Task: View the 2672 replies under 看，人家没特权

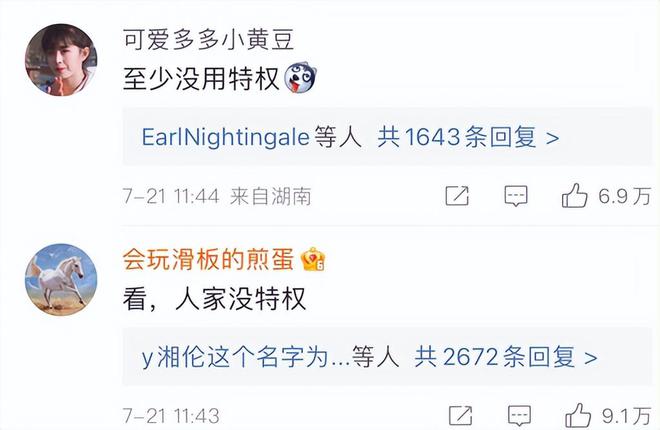Action: point(505,356)
